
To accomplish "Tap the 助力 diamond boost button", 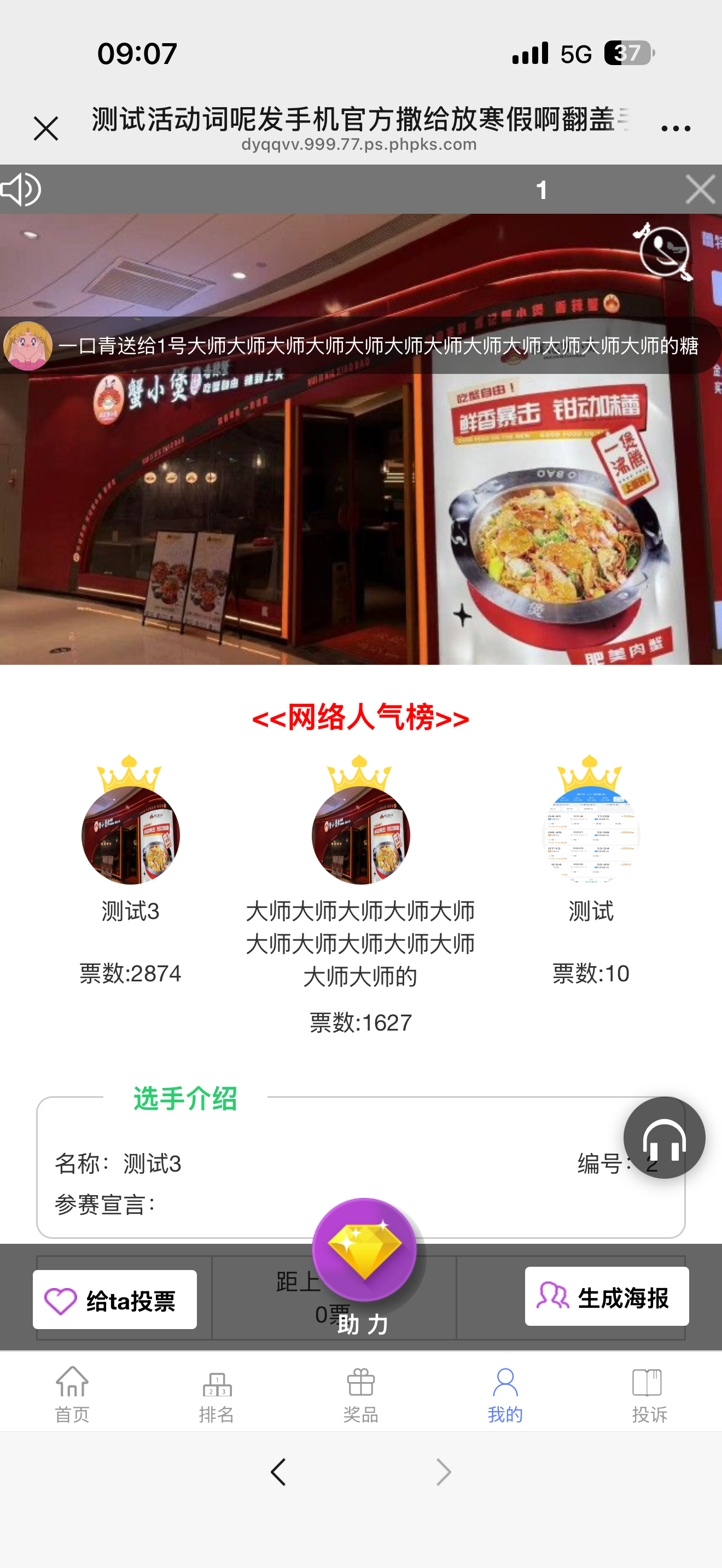I will (364, 1254).
